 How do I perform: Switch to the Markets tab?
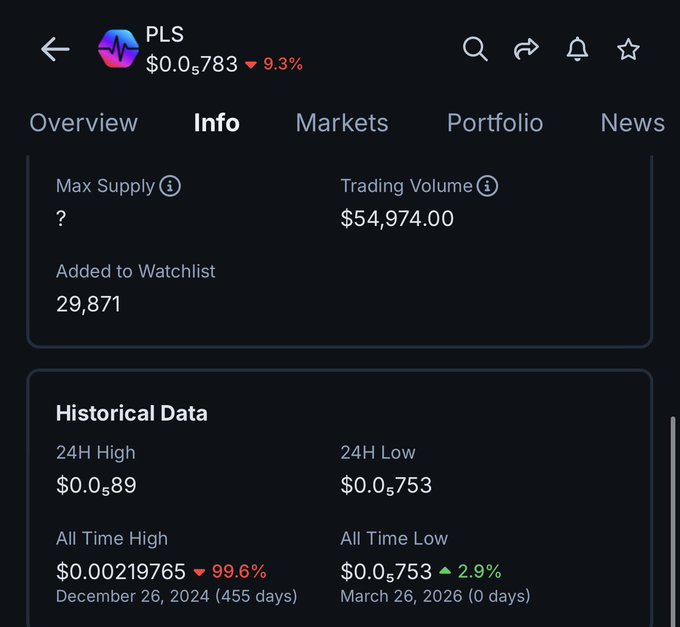[342, 123]
